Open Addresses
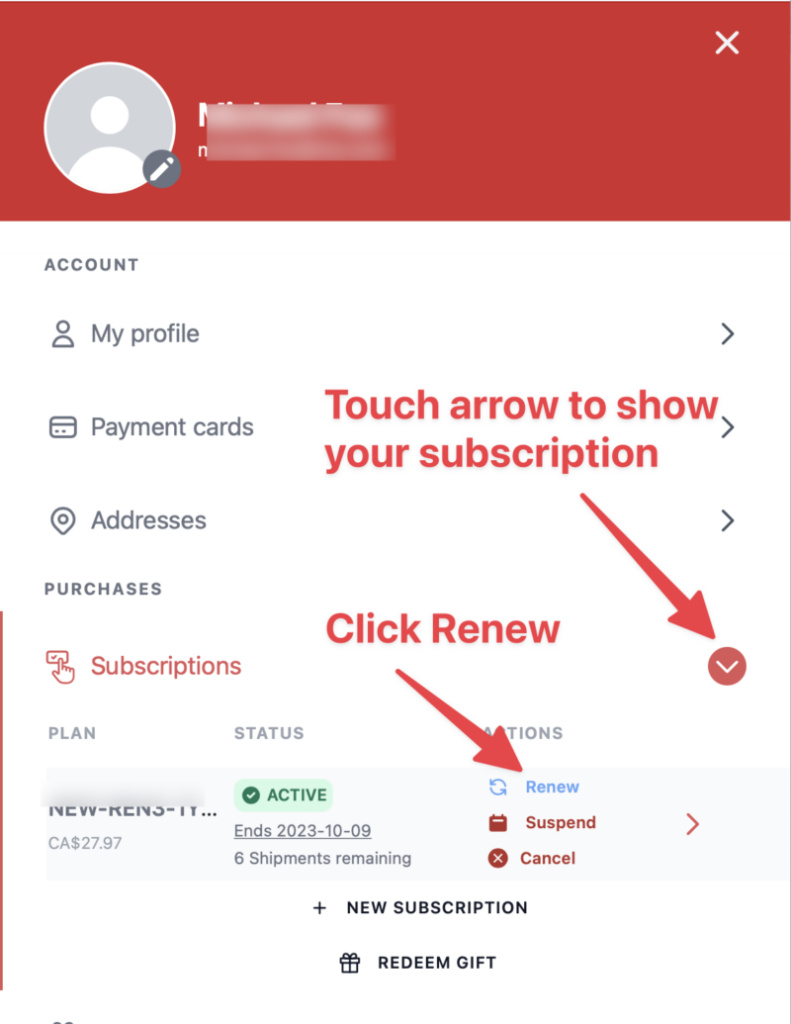 coord(148,520)
